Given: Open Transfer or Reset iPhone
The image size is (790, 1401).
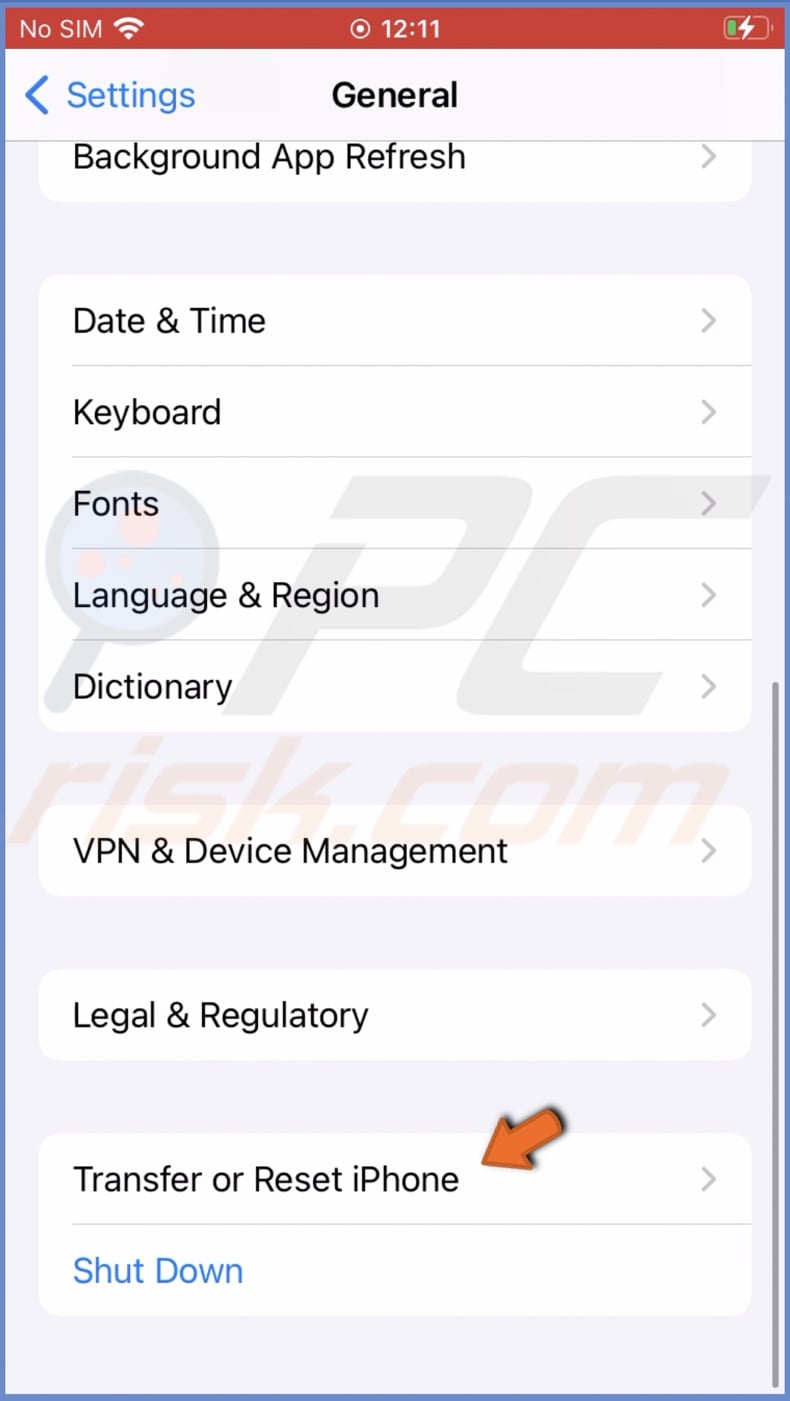Looking at the screenshot, I should coord(266,1179).
